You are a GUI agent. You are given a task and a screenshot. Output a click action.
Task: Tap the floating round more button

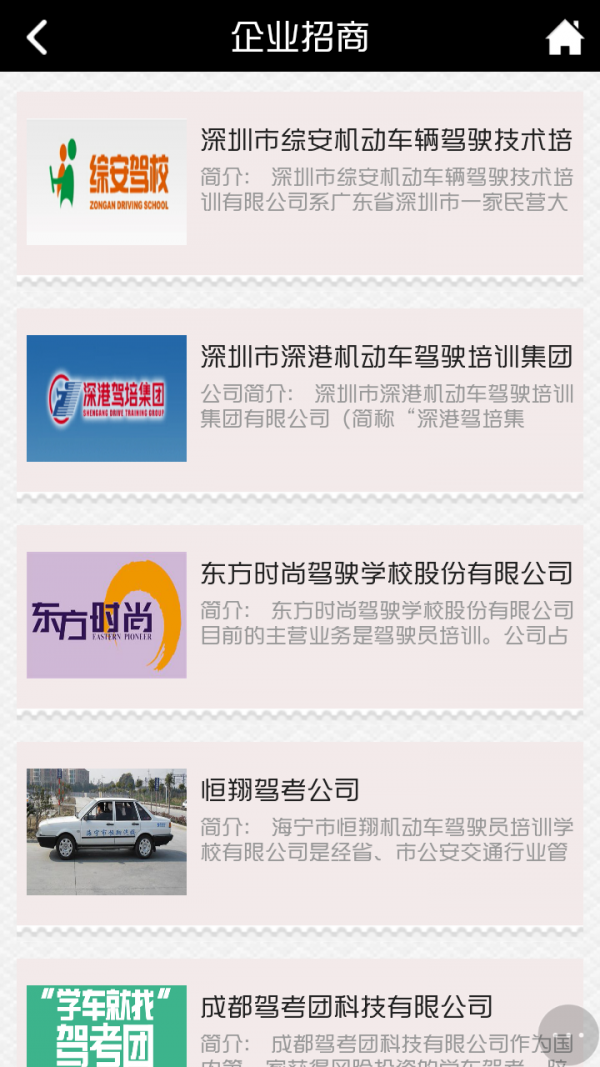(x=568, y=1034)
